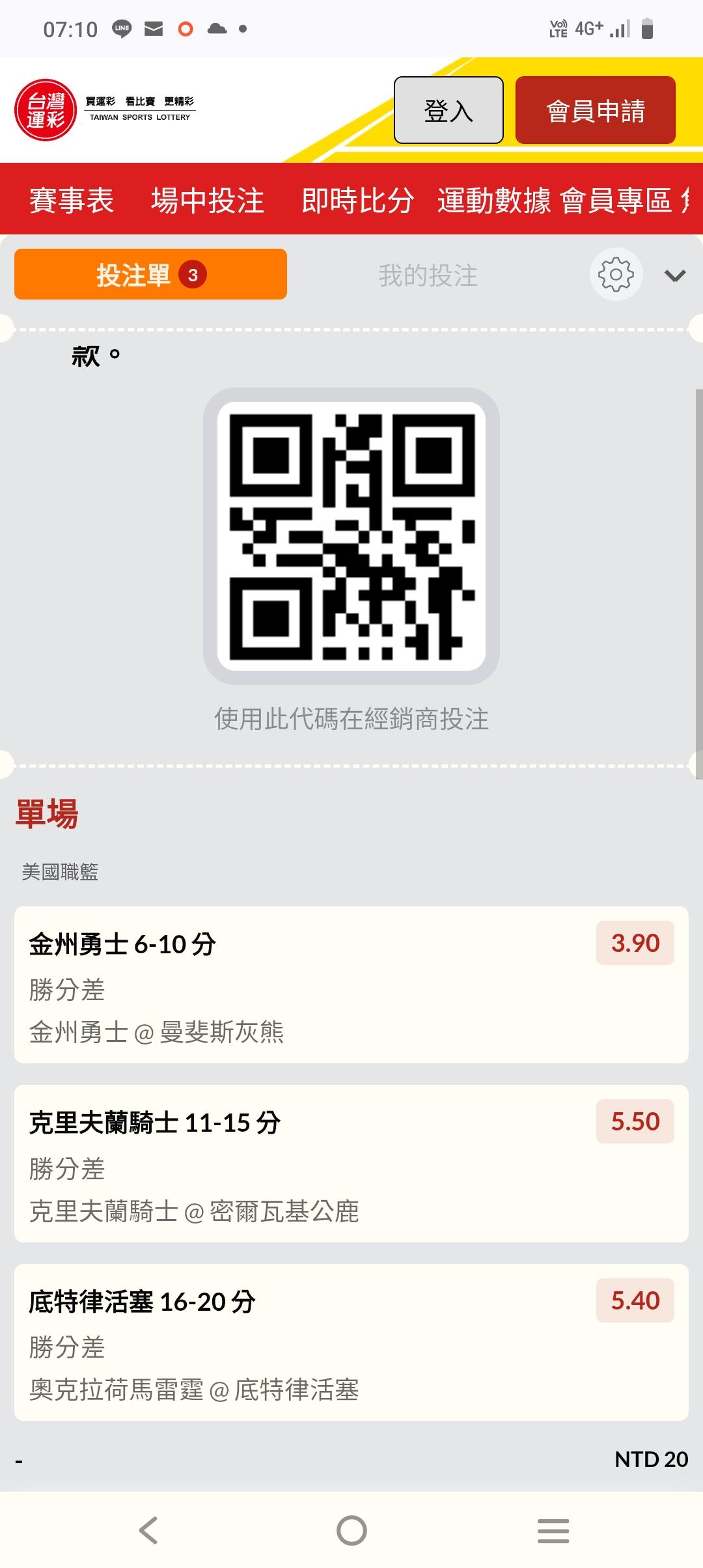Open 場中投注 in-play betting

click(207, 200)
